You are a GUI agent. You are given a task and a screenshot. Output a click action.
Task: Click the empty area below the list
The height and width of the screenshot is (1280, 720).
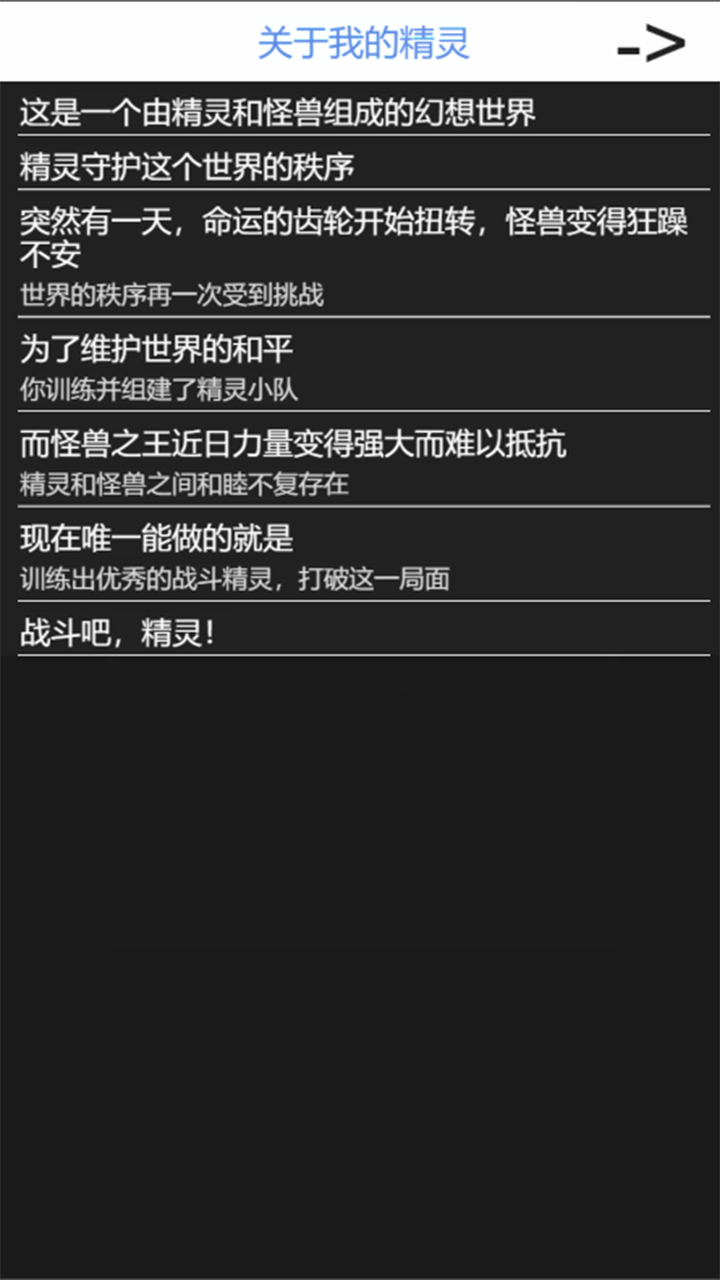[x=360, y=950]
